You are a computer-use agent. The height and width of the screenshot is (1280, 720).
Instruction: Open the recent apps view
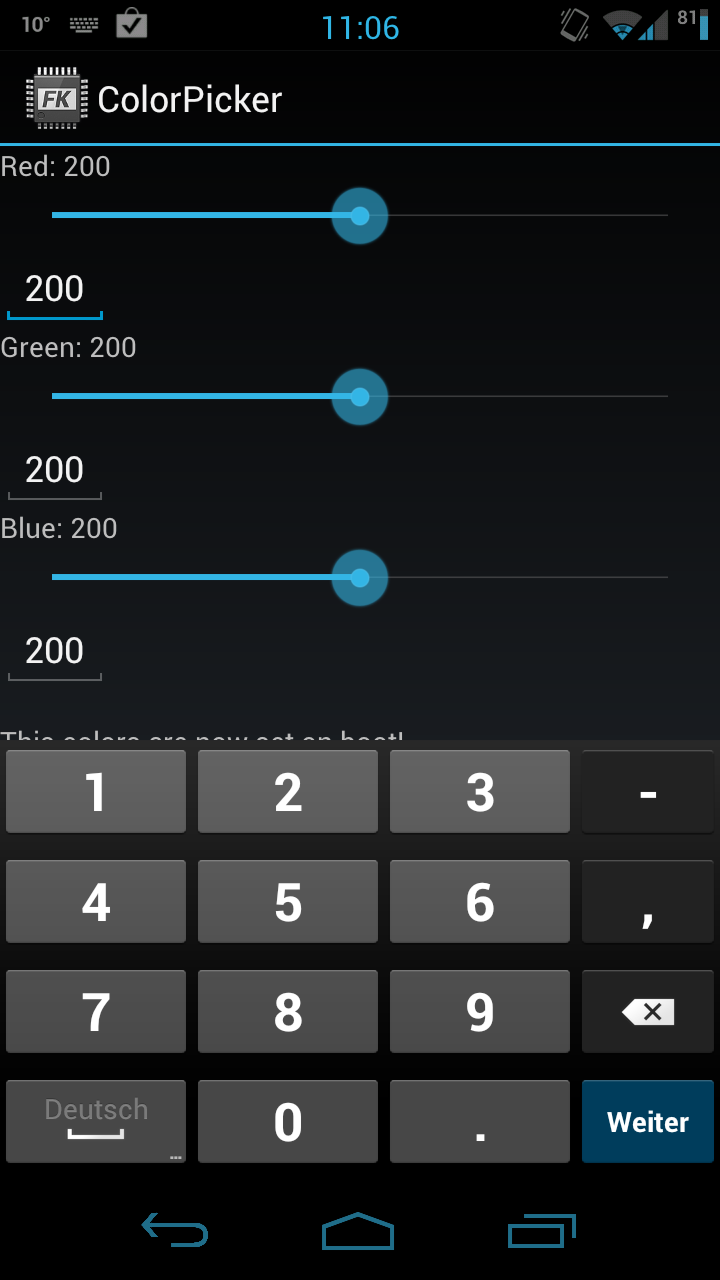point(543,1230)
